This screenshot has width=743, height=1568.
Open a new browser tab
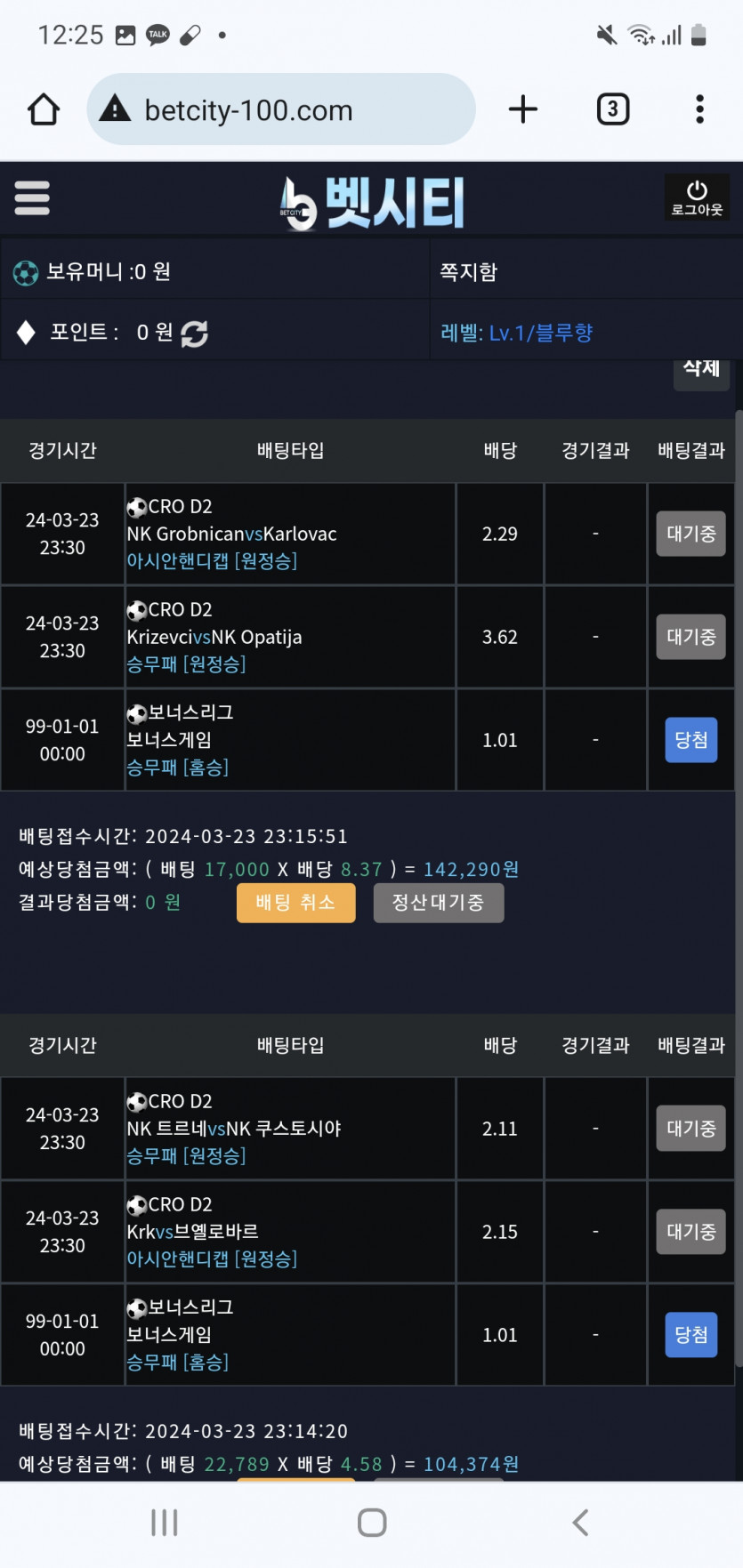(x=523, y=109)
